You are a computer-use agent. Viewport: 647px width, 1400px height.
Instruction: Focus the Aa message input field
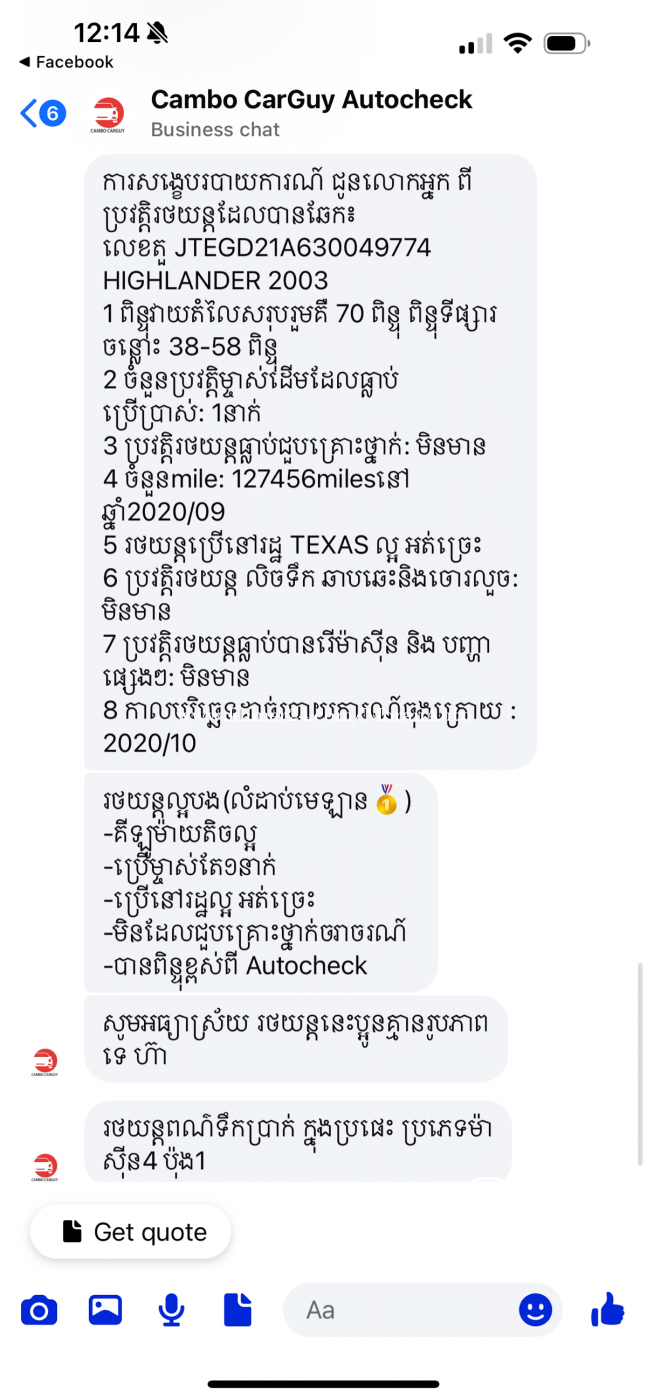point(400,1309)
